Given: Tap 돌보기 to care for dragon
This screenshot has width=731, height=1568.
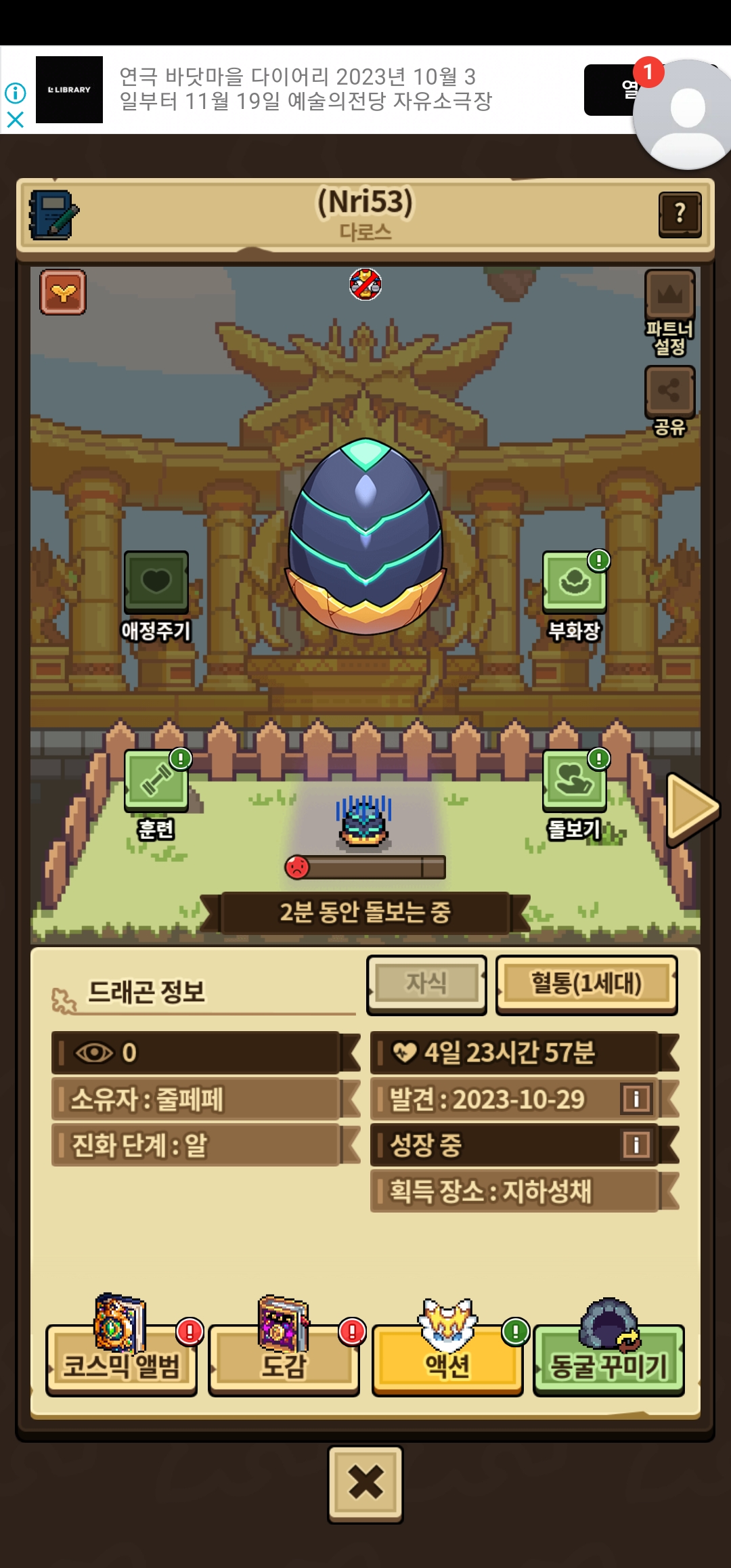Looking at the screenshot, I should click(574, 795).
